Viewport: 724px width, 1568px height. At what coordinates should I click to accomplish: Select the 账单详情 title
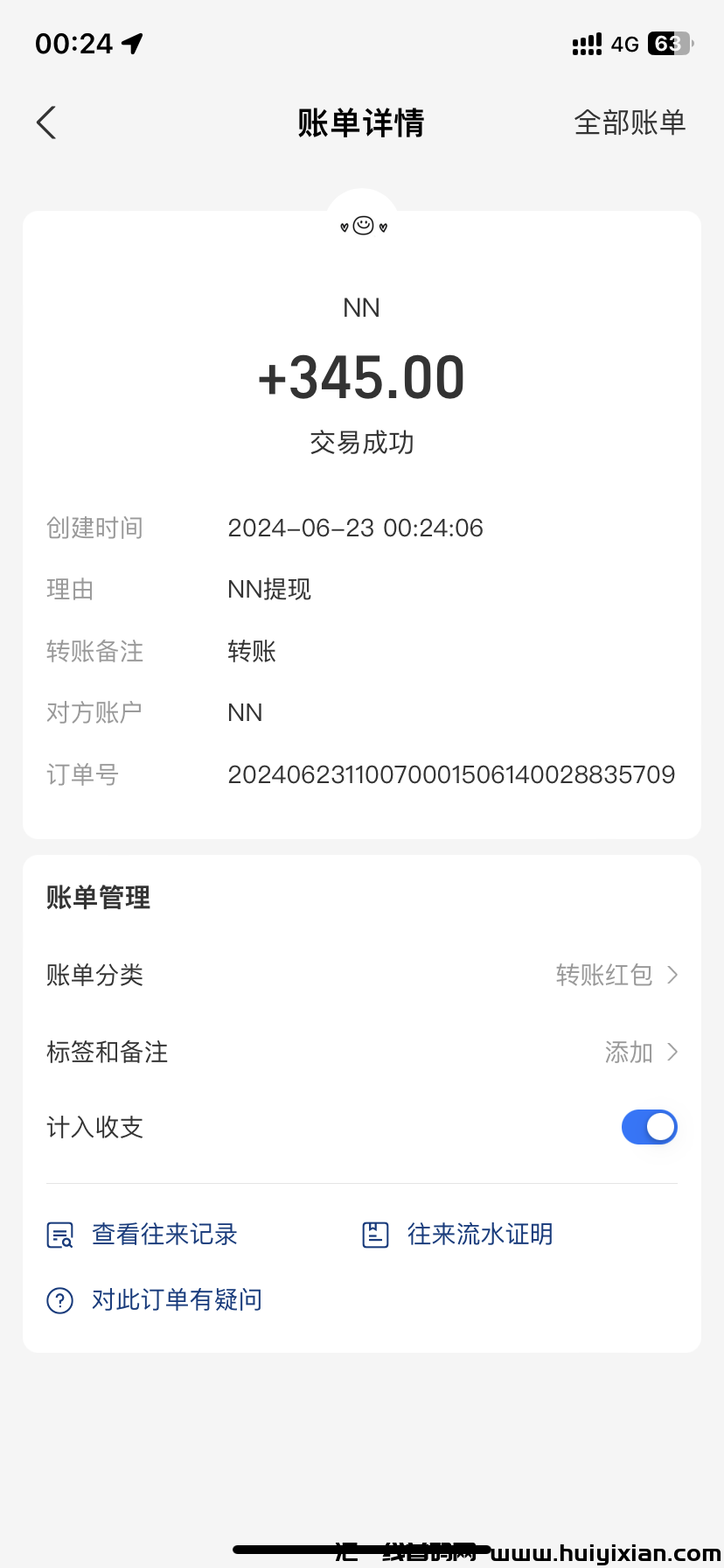pos(361,122)
